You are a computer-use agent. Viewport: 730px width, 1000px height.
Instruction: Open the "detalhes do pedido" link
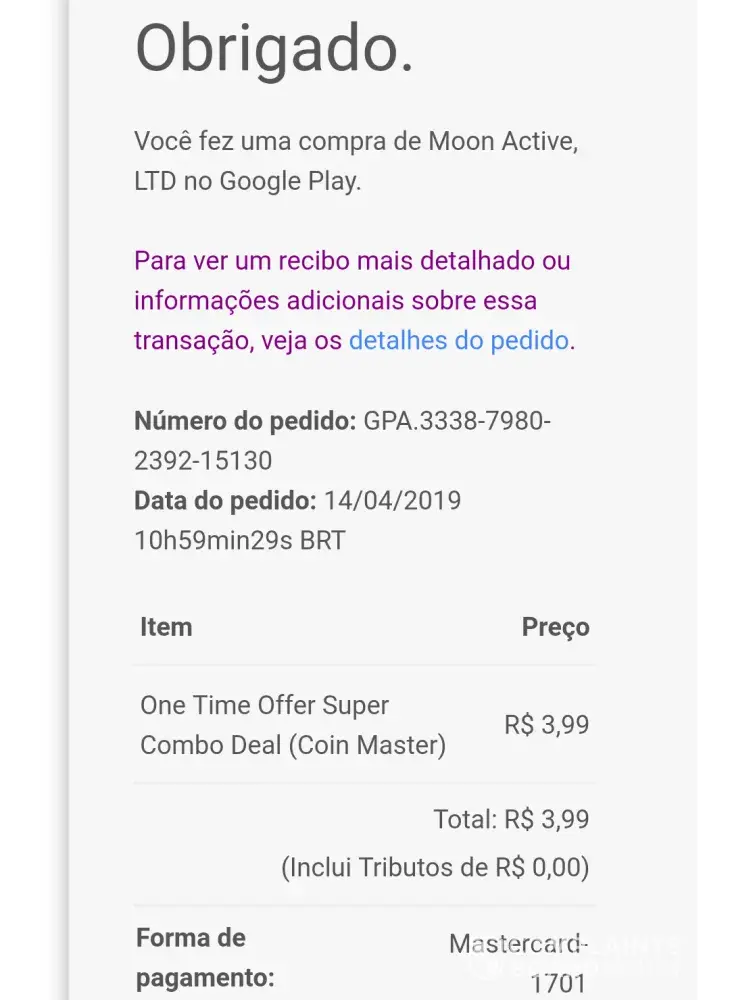coord(458,340)
